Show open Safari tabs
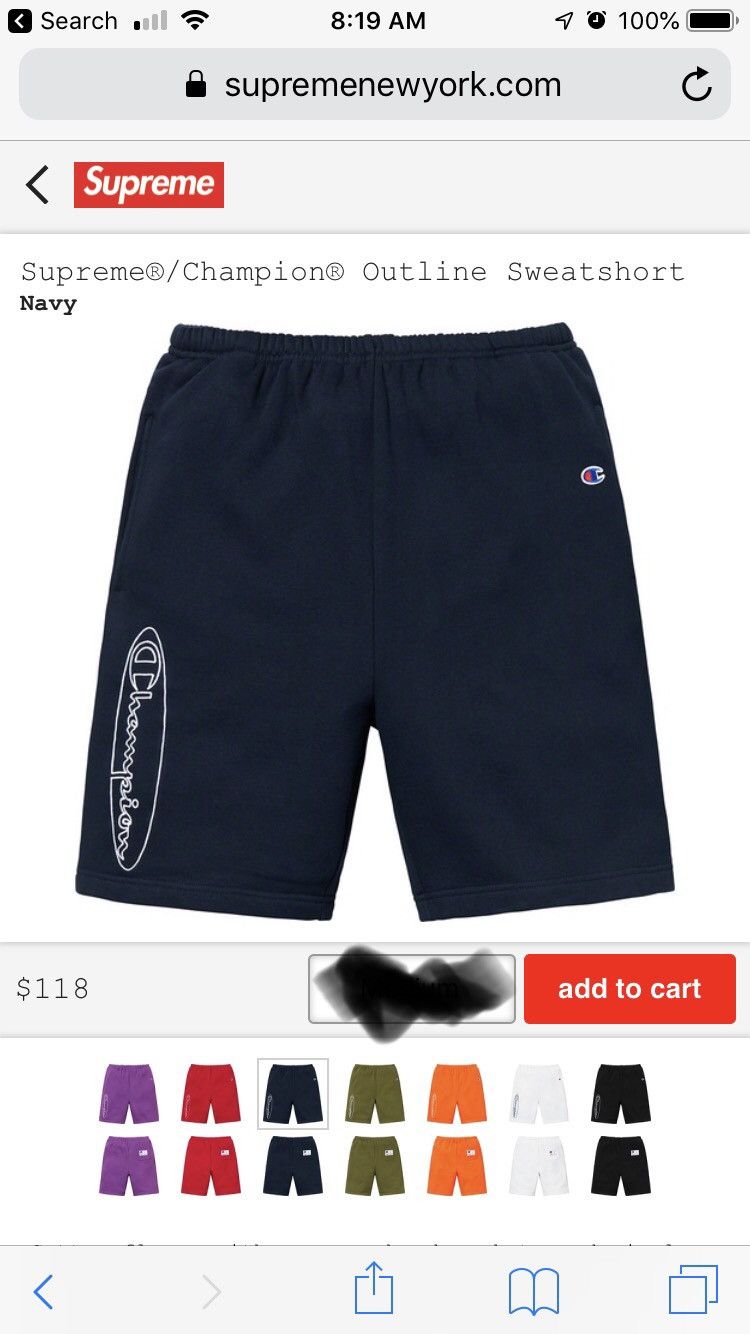 click(x=693, y=1291)
